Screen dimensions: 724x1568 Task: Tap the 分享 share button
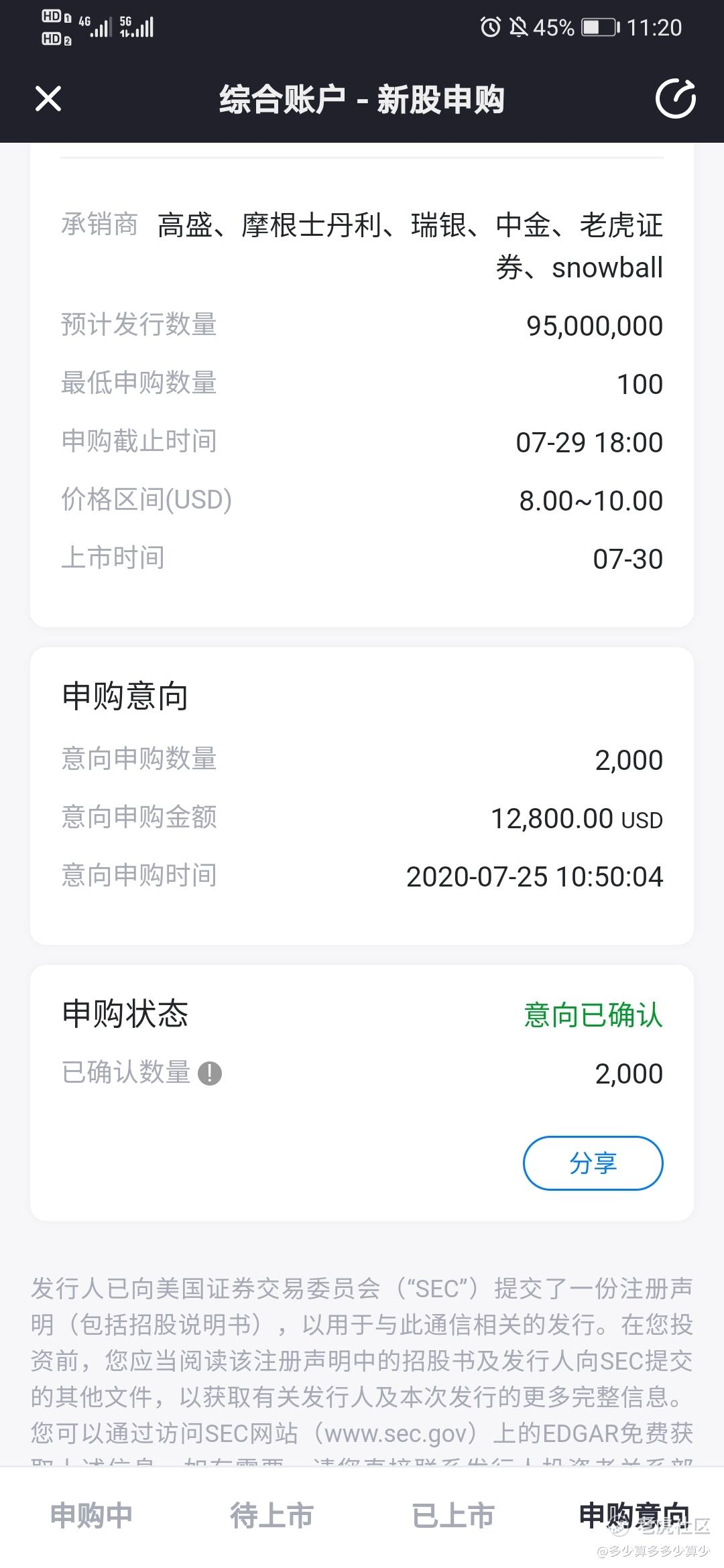(593, 1163)
